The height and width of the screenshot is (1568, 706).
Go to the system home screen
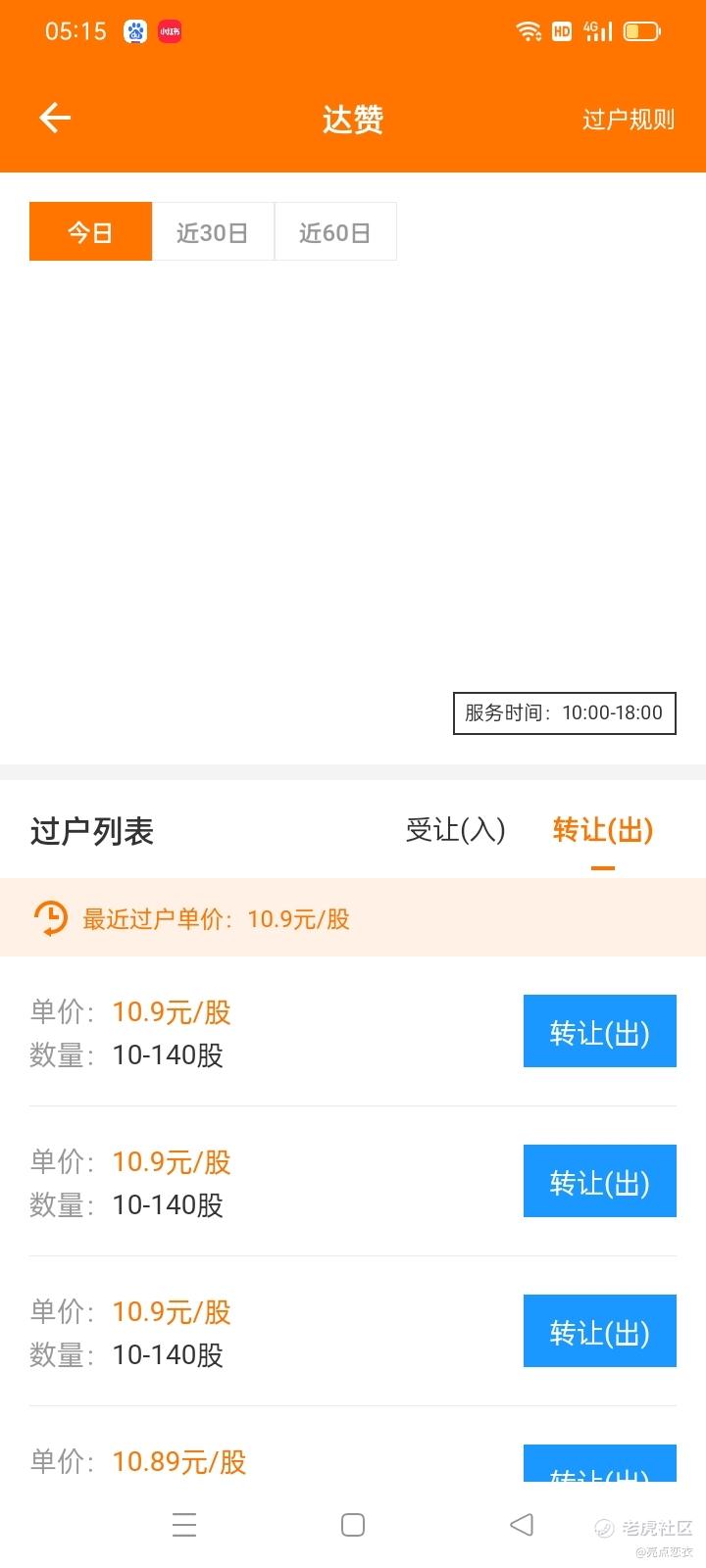click(x=353, y=1525)
